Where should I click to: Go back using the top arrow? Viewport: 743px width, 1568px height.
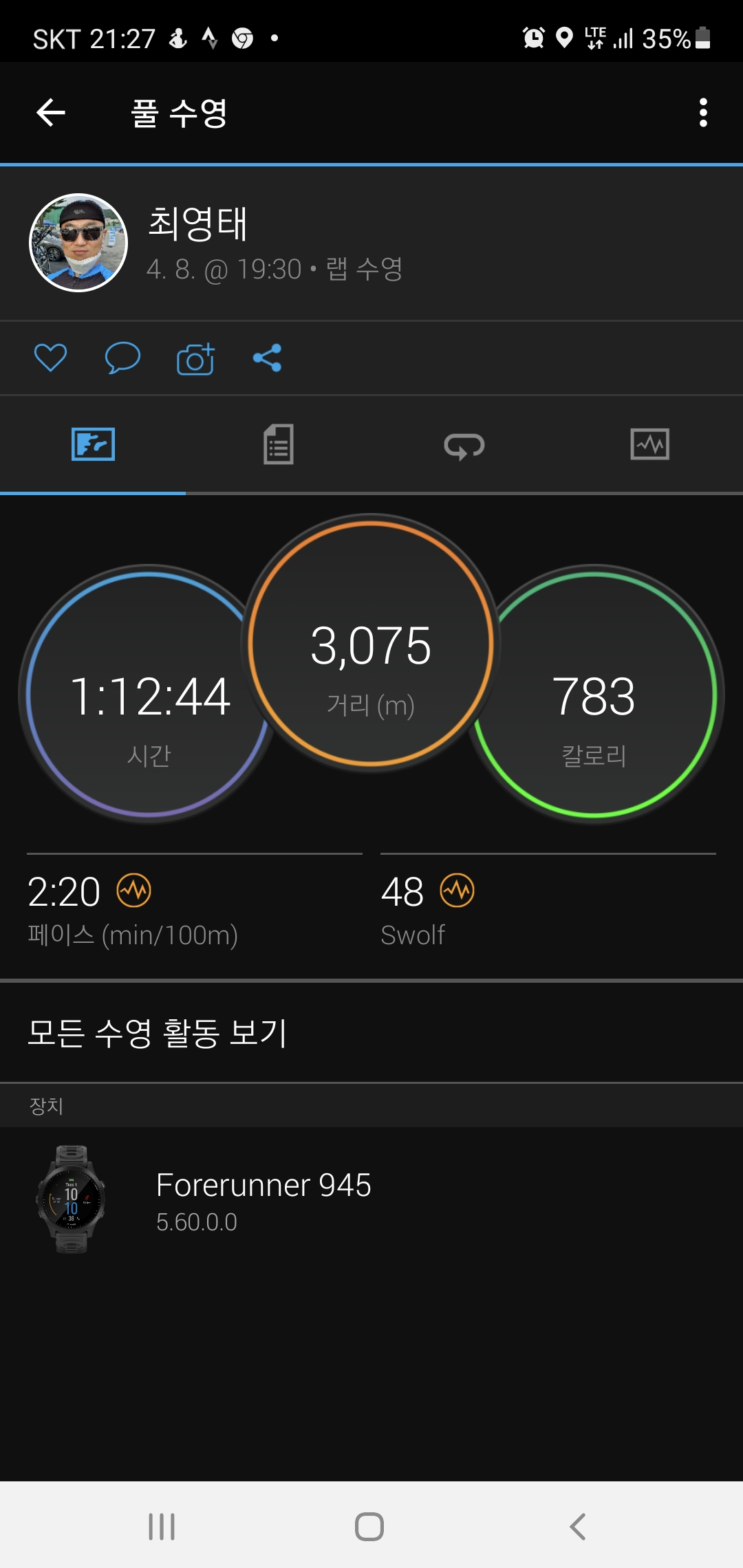pyautogui.click(x=51, y=113)
